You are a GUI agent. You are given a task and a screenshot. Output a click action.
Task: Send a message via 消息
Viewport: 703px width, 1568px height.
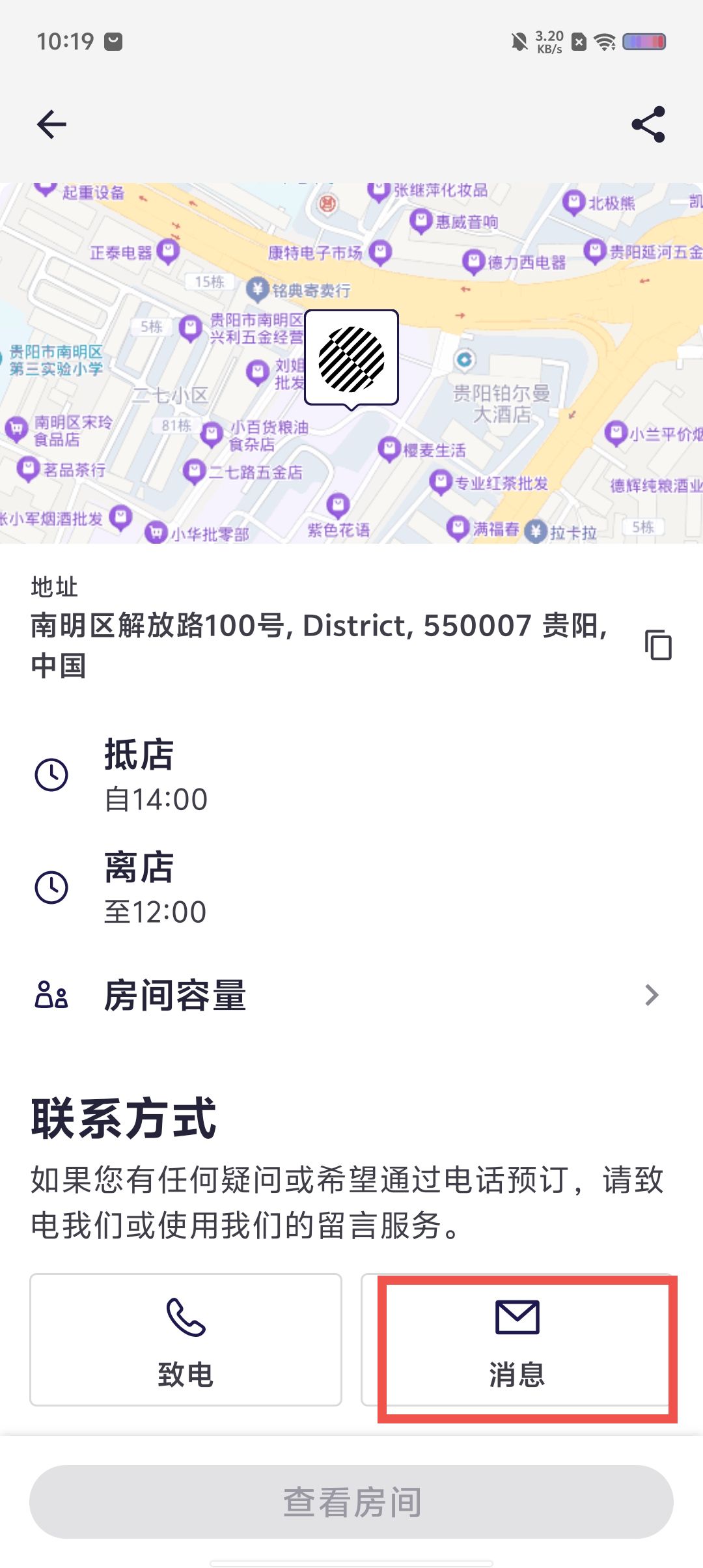(517, 1340)
